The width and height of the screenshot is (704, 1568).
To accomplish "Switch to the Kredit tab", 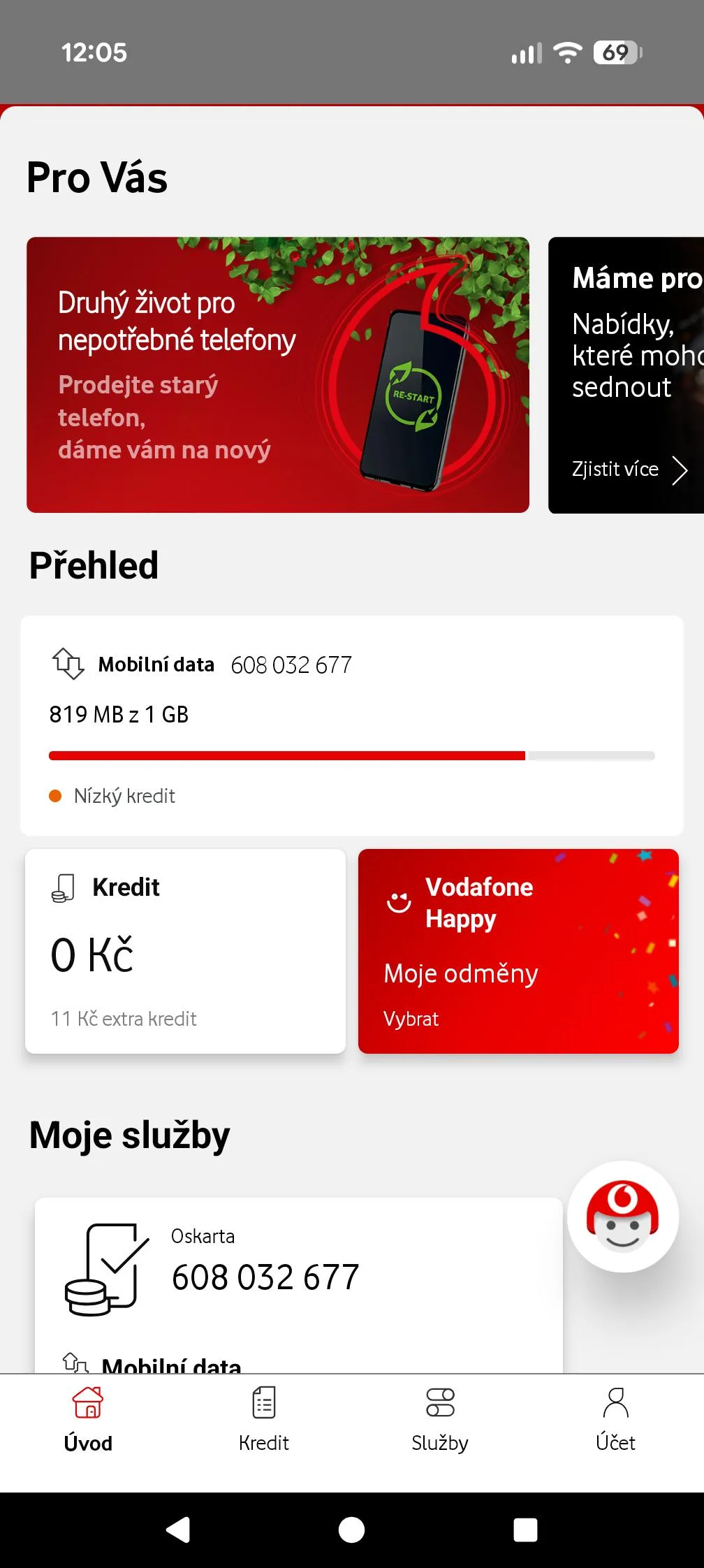I will 264,1420.
